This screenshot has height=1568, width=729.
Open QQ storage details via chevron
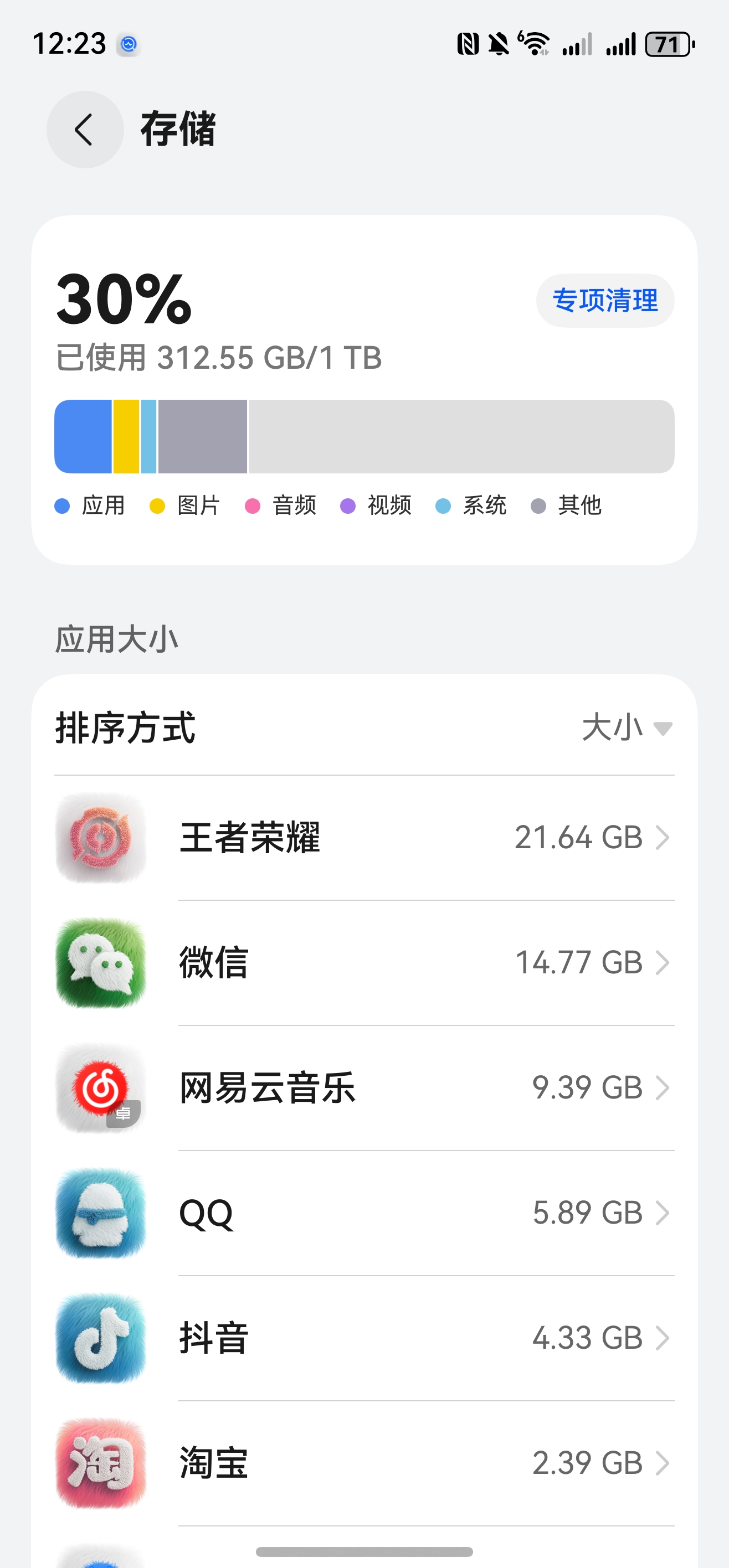click(664, 1214)
